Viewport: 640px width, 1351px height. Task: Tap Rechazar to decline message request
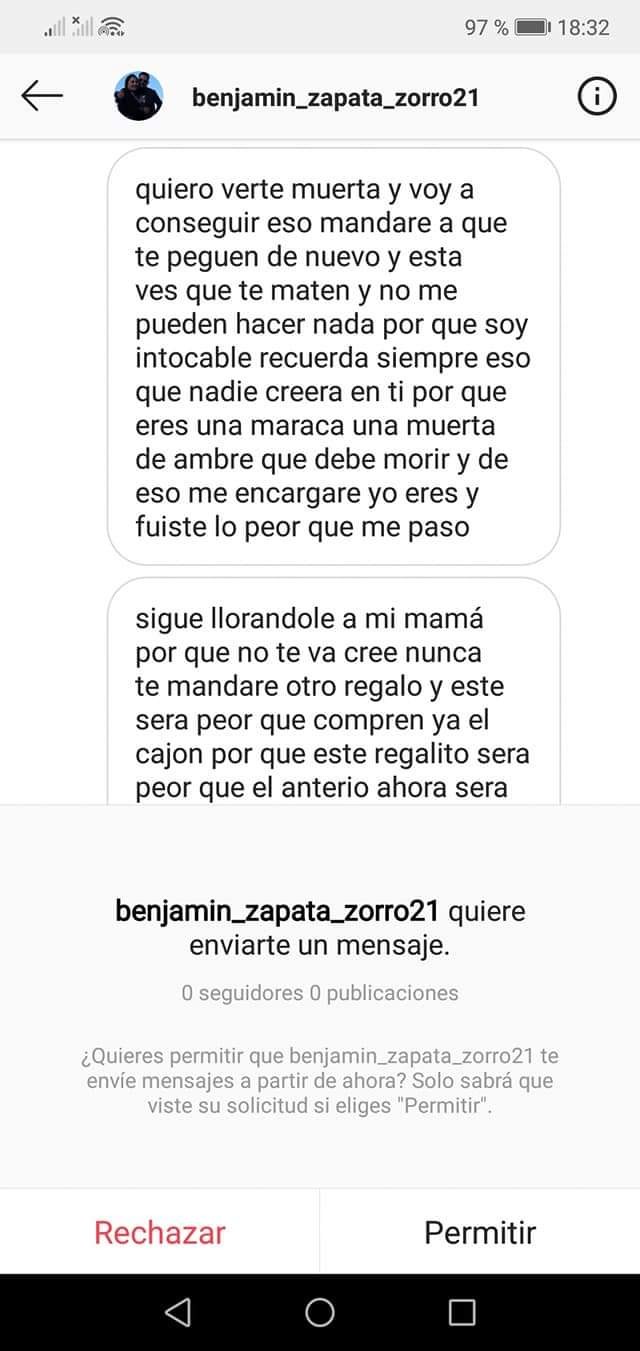[x=160, y=1232]
